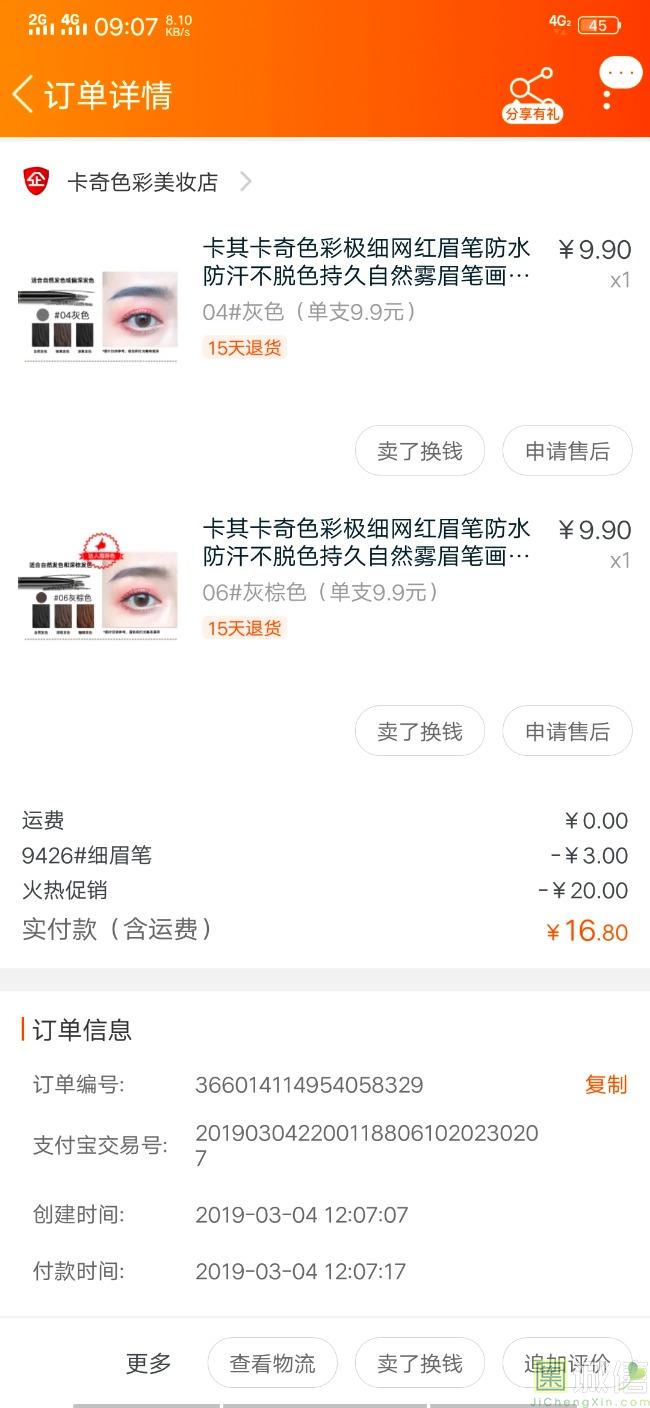The width and height of the screenshot is (650, 1408).
Task: Request 申请售后 for the 06#灰棕色 item
Action: 567,732
